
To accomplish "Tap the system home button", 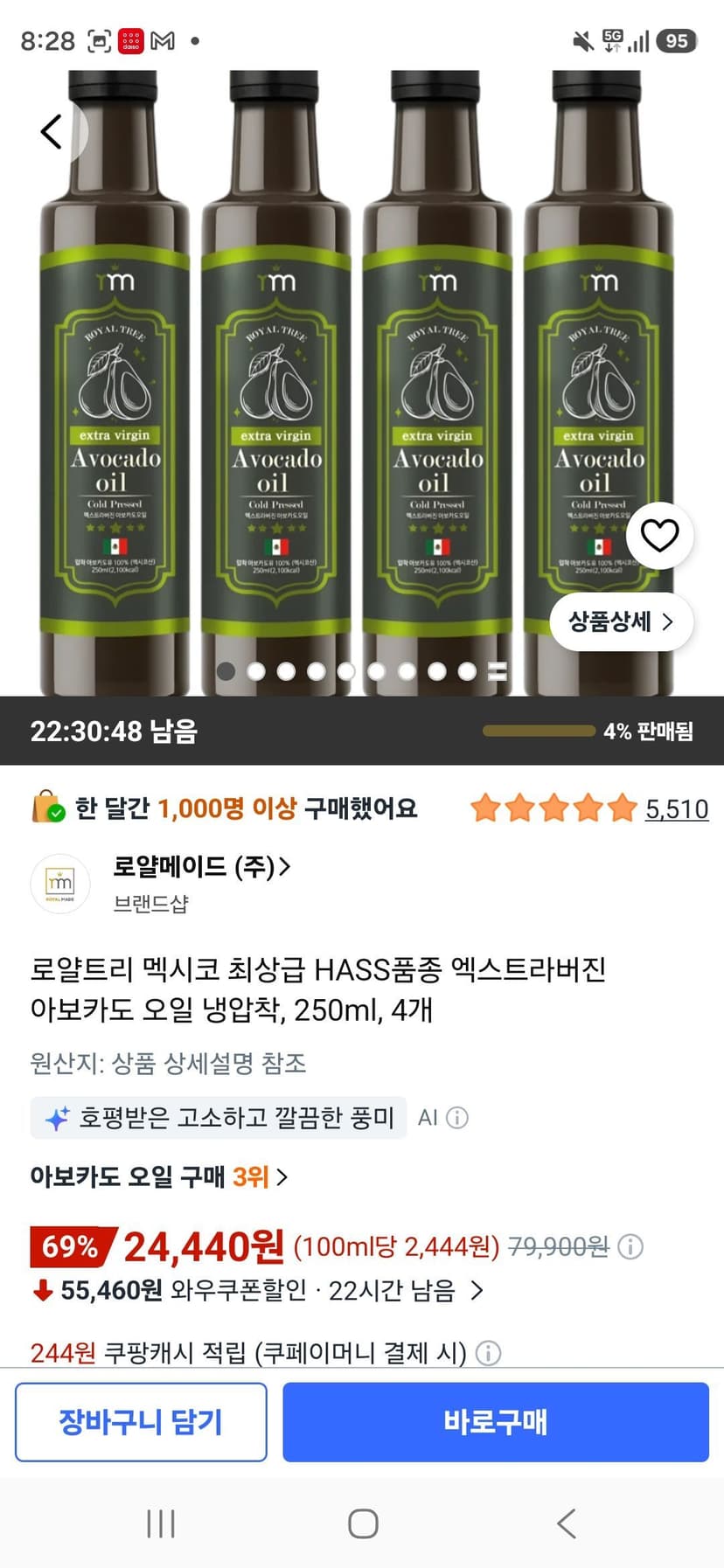I will 363,1523.
